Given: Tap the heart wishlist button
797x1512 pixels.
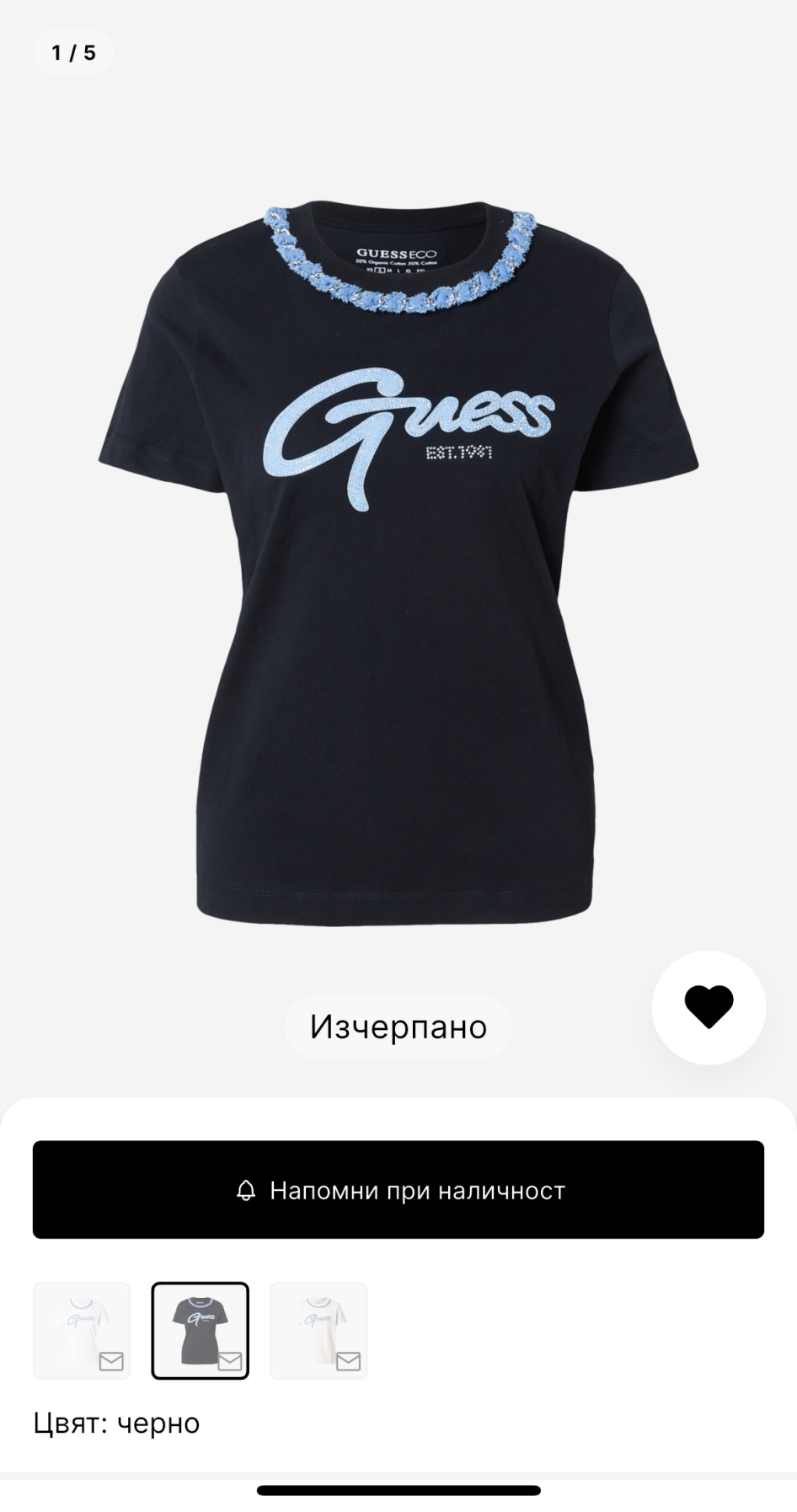Looking at the screenshot, I should (709, 1007).
